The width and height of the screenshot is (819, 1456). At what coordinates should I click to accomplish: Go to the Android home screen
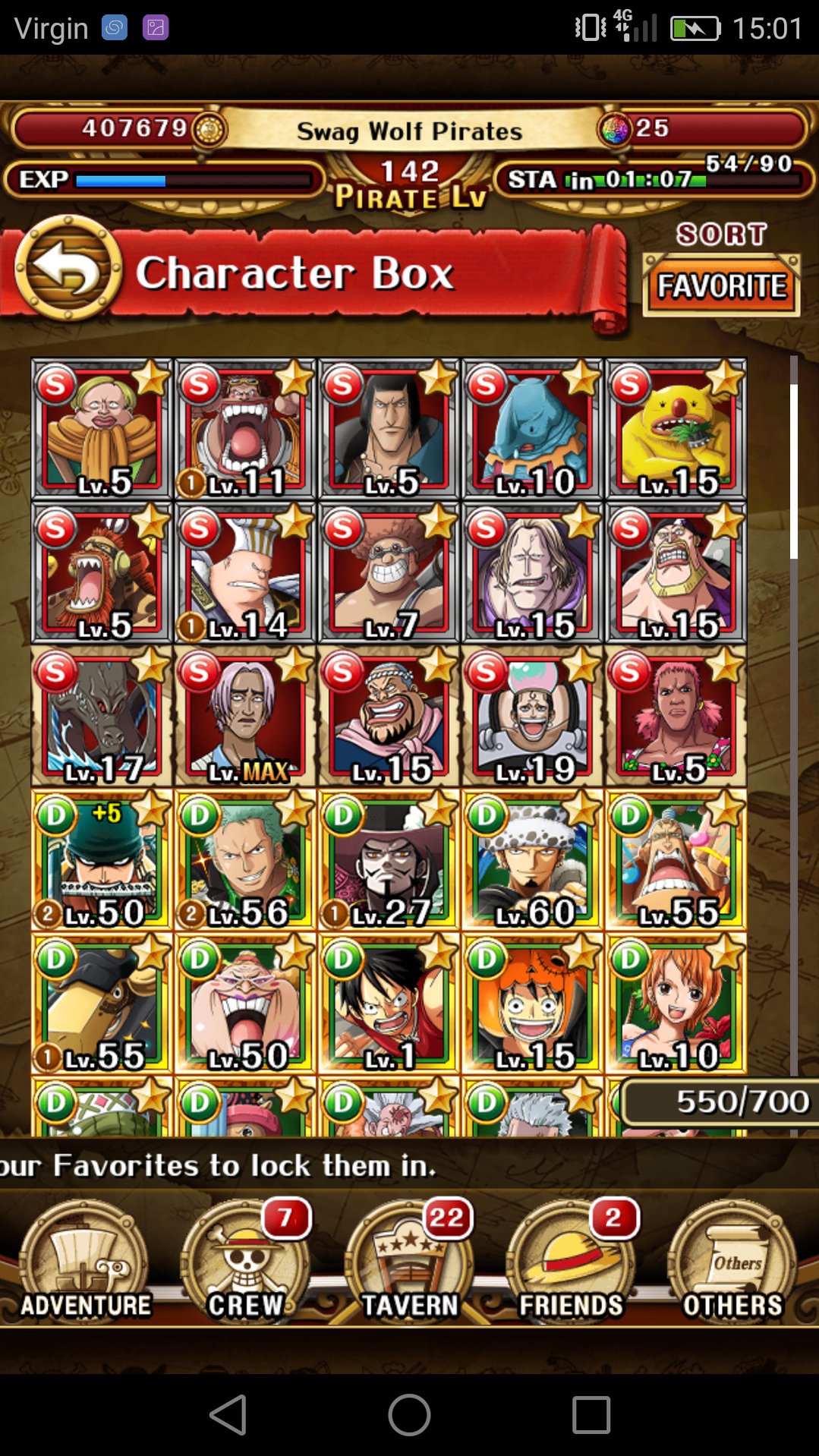(x=409, y=1415)
